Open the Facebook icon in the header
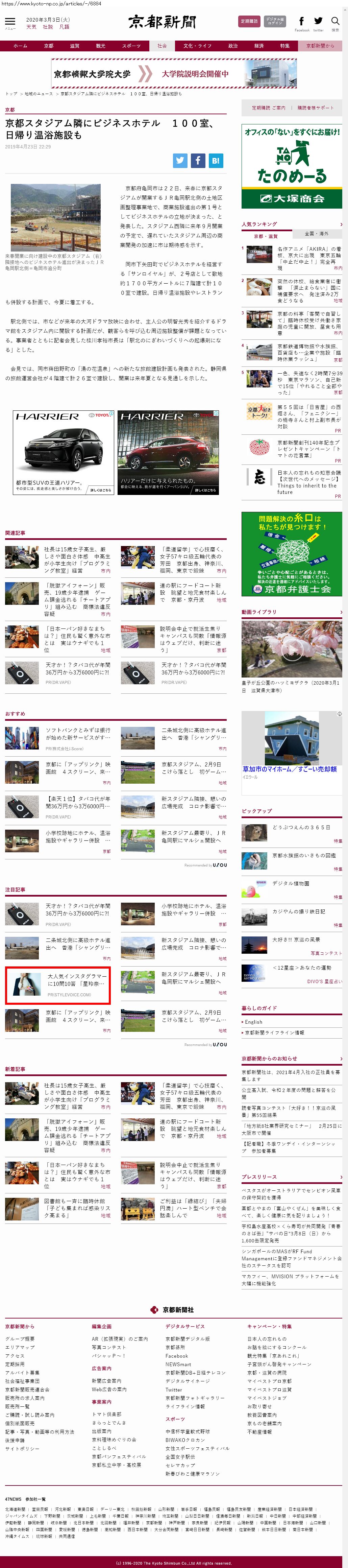Image resolution: width=348 pixels, height=1568 pixels. tap(302, 22)
